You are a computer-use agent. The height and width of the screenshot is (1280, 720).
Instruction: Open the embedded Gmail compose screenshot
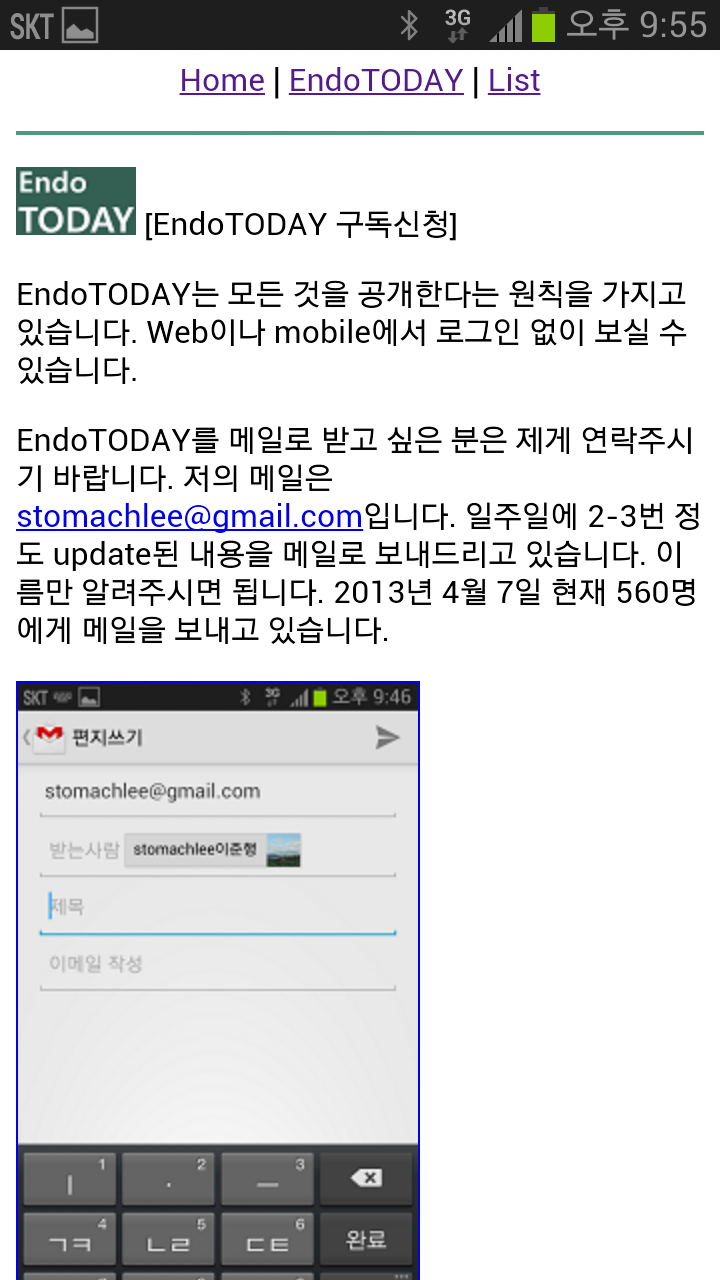click(x=218, y=981)
